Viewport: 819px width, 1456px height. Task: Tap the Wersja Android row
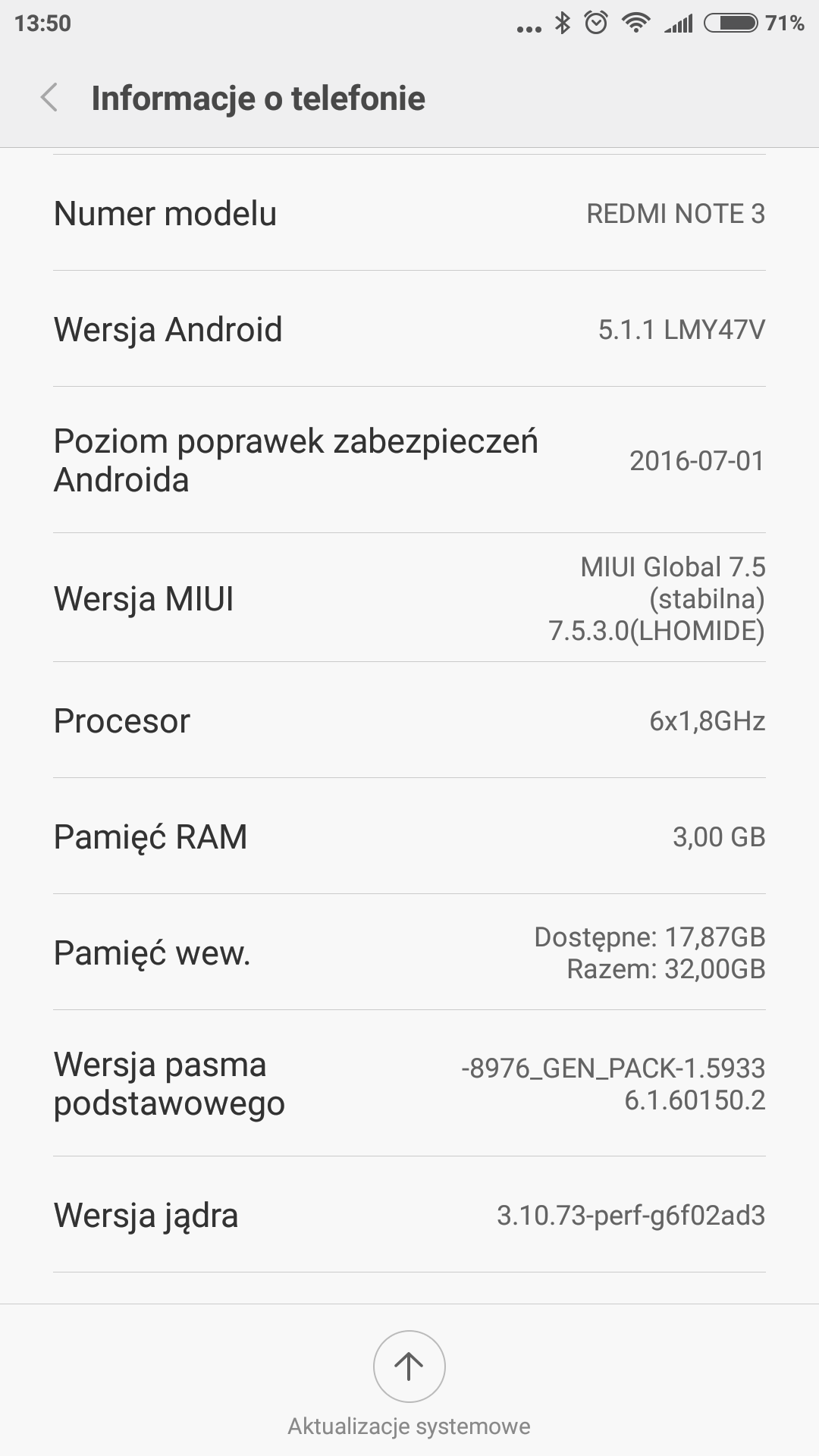(x=409, y=329)
